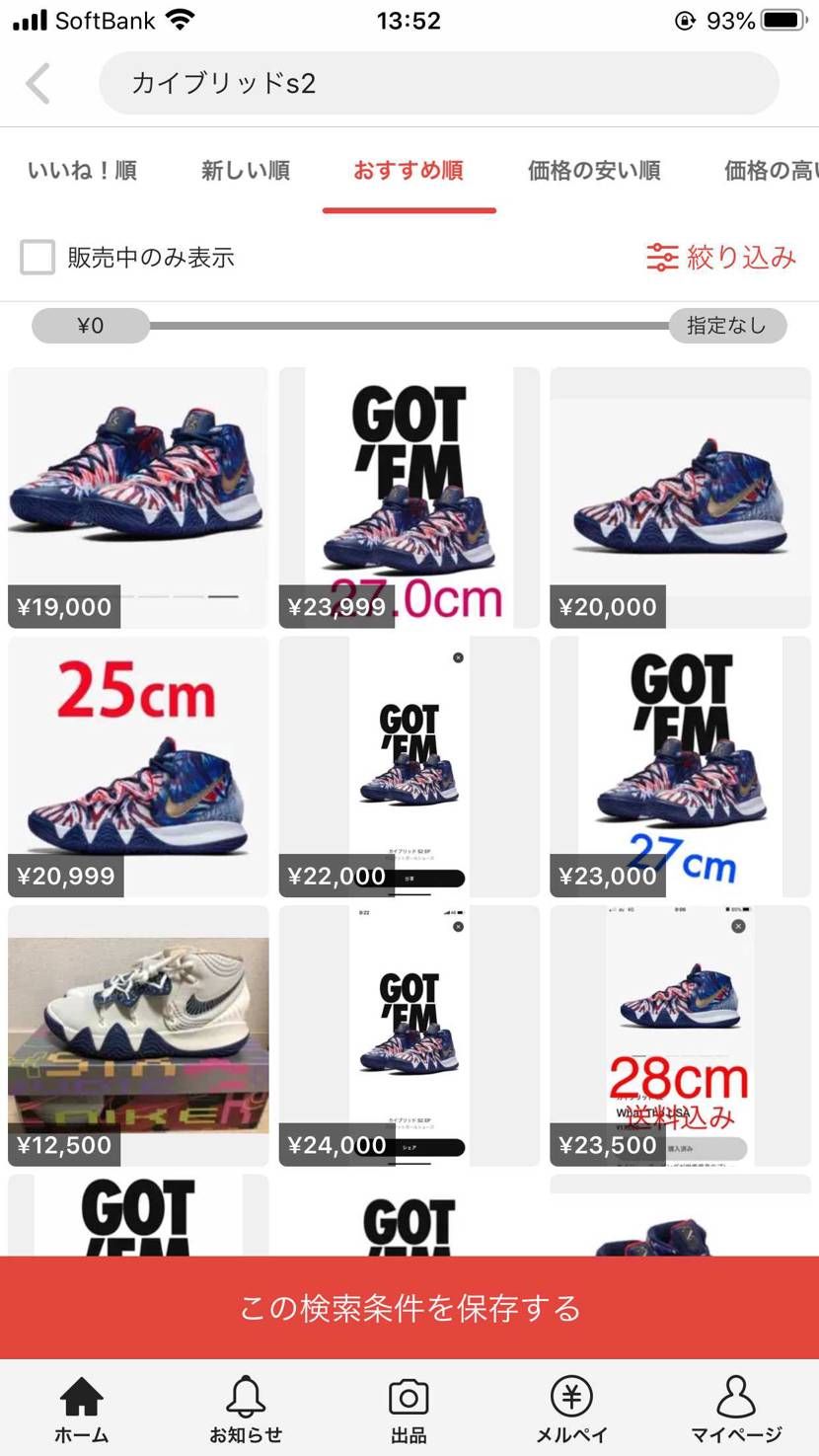
Task: Open the 28cm 送料込み listing
Action: (679, 1035)
